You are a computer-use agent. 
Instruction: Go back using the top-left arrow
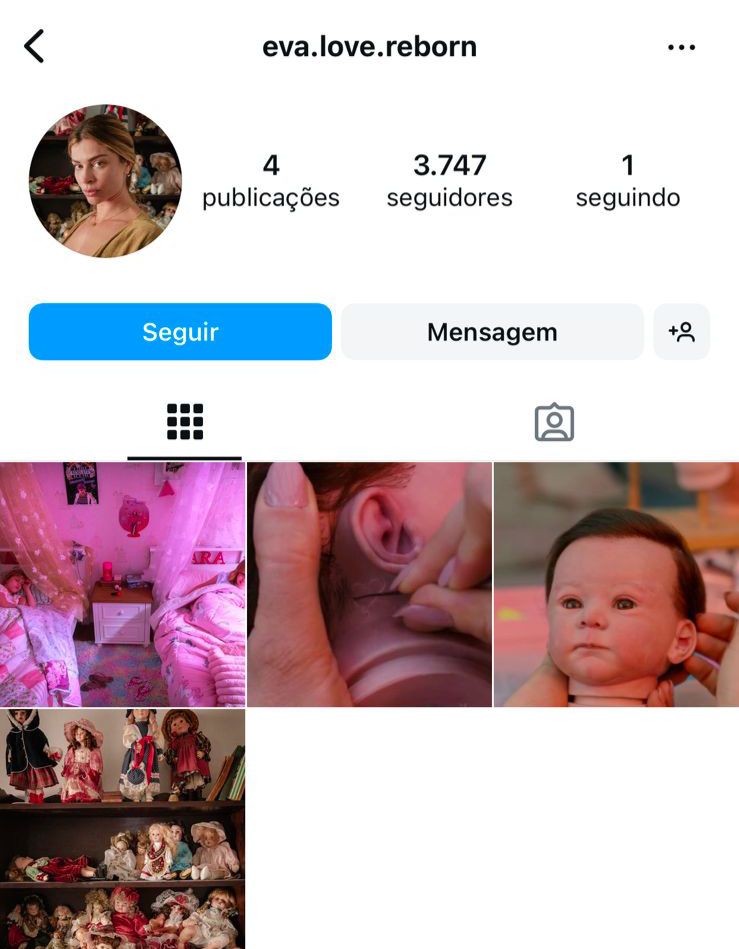coord(35,46)
